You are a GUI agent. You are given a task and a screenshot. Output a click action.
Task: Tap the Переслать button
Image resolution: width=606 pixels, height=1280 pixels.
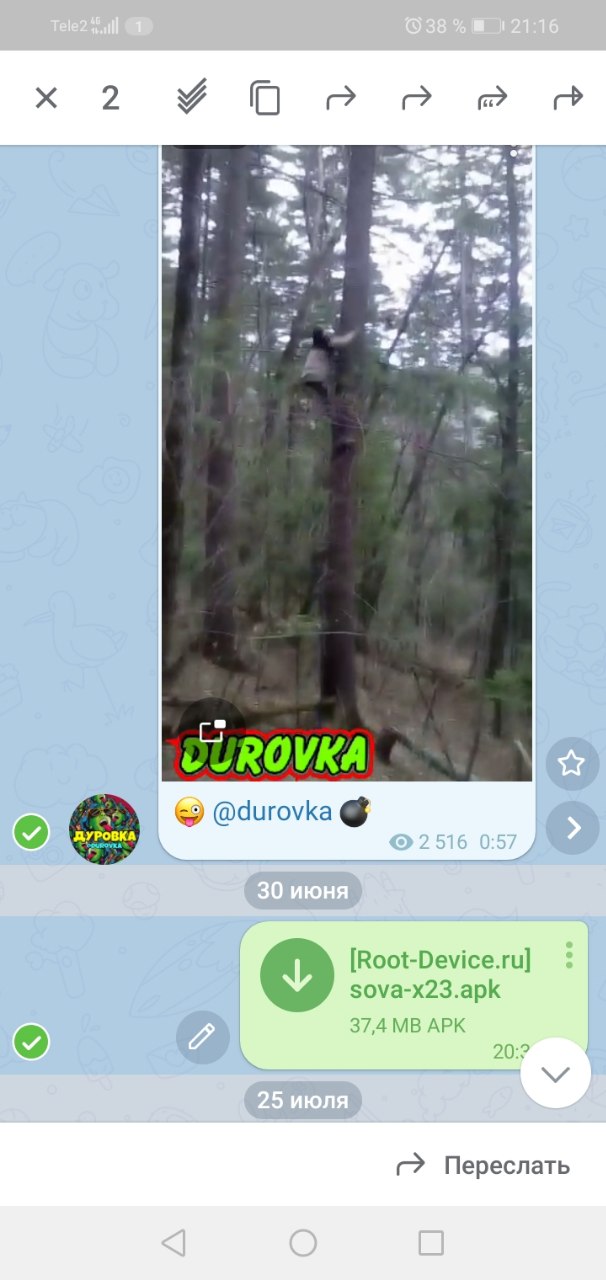[x=484, y=1165]
